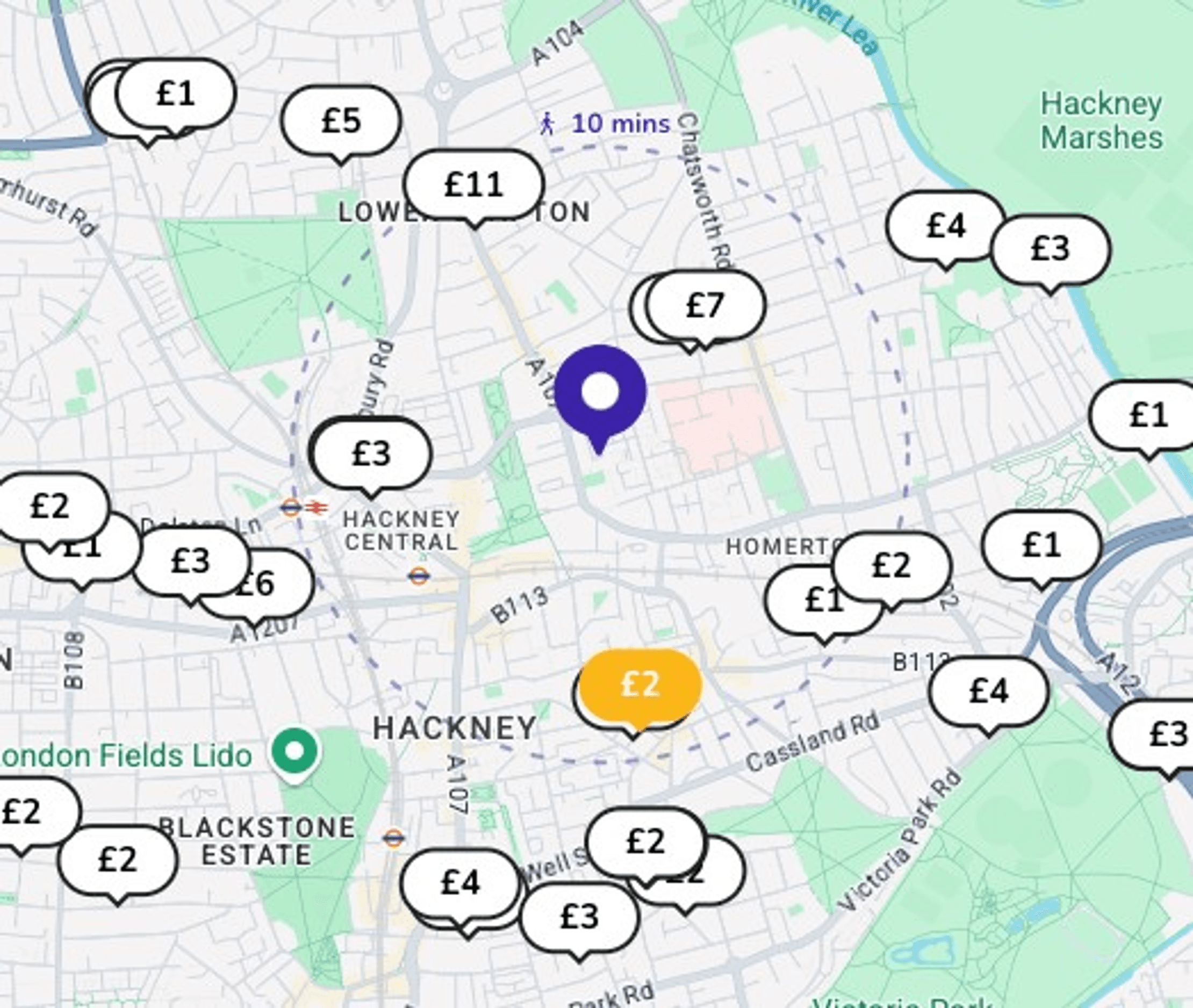Open the London Fields Lido place pin
Viewport: 1193px width, 1008px height.
pos(294,751)
